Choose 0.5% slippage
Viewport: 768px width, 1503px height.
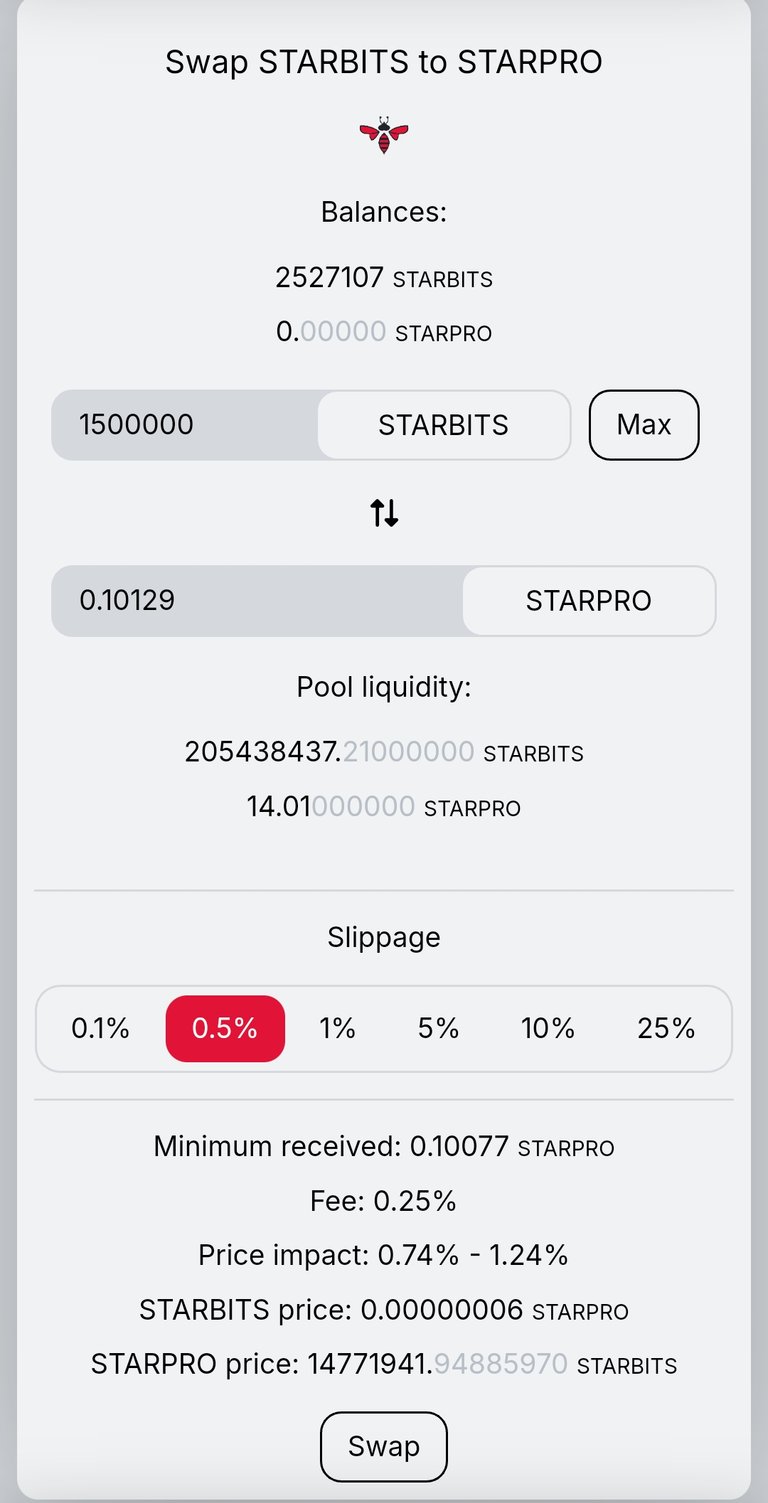click(x=225, y=1028)
